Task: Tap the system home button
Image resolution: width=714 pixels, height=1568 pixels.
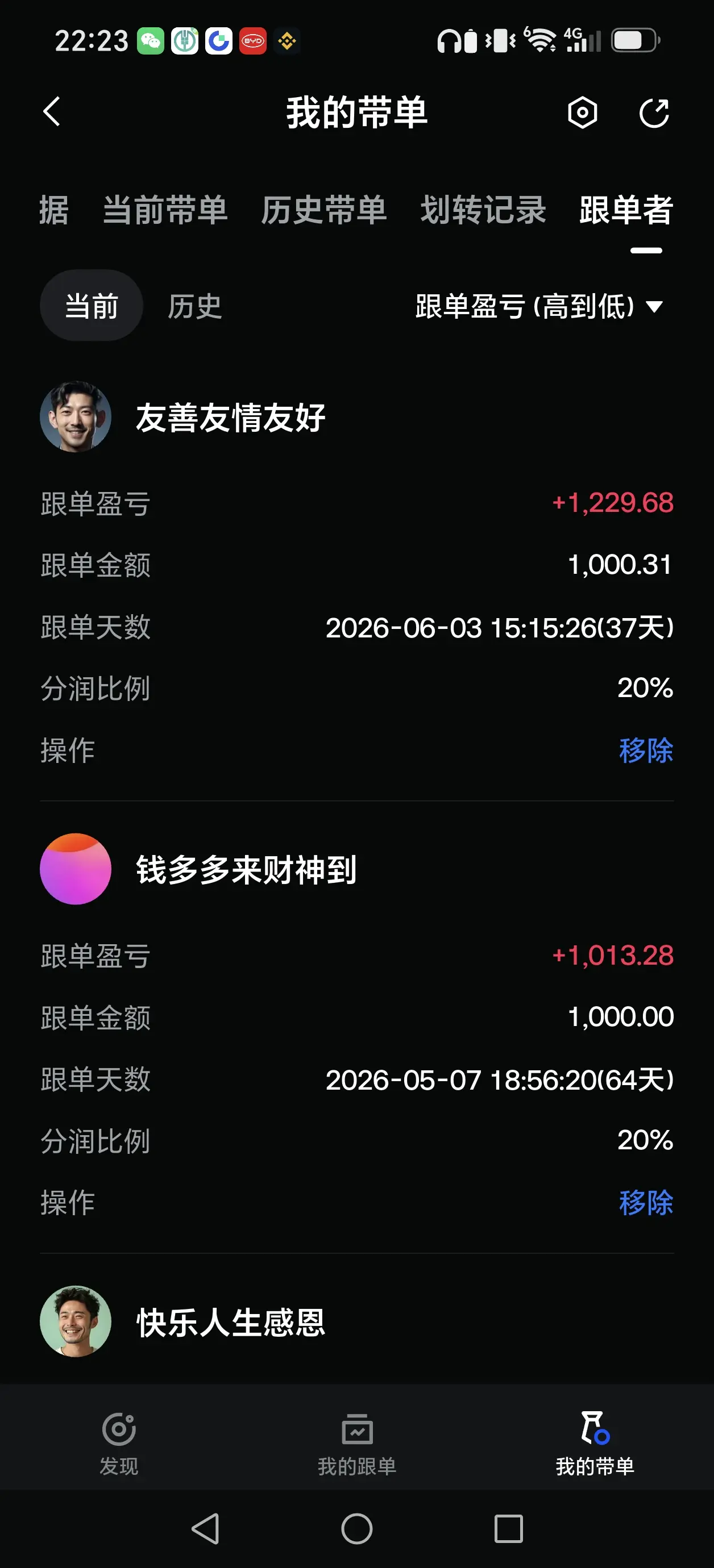Action: point(357,1529)
